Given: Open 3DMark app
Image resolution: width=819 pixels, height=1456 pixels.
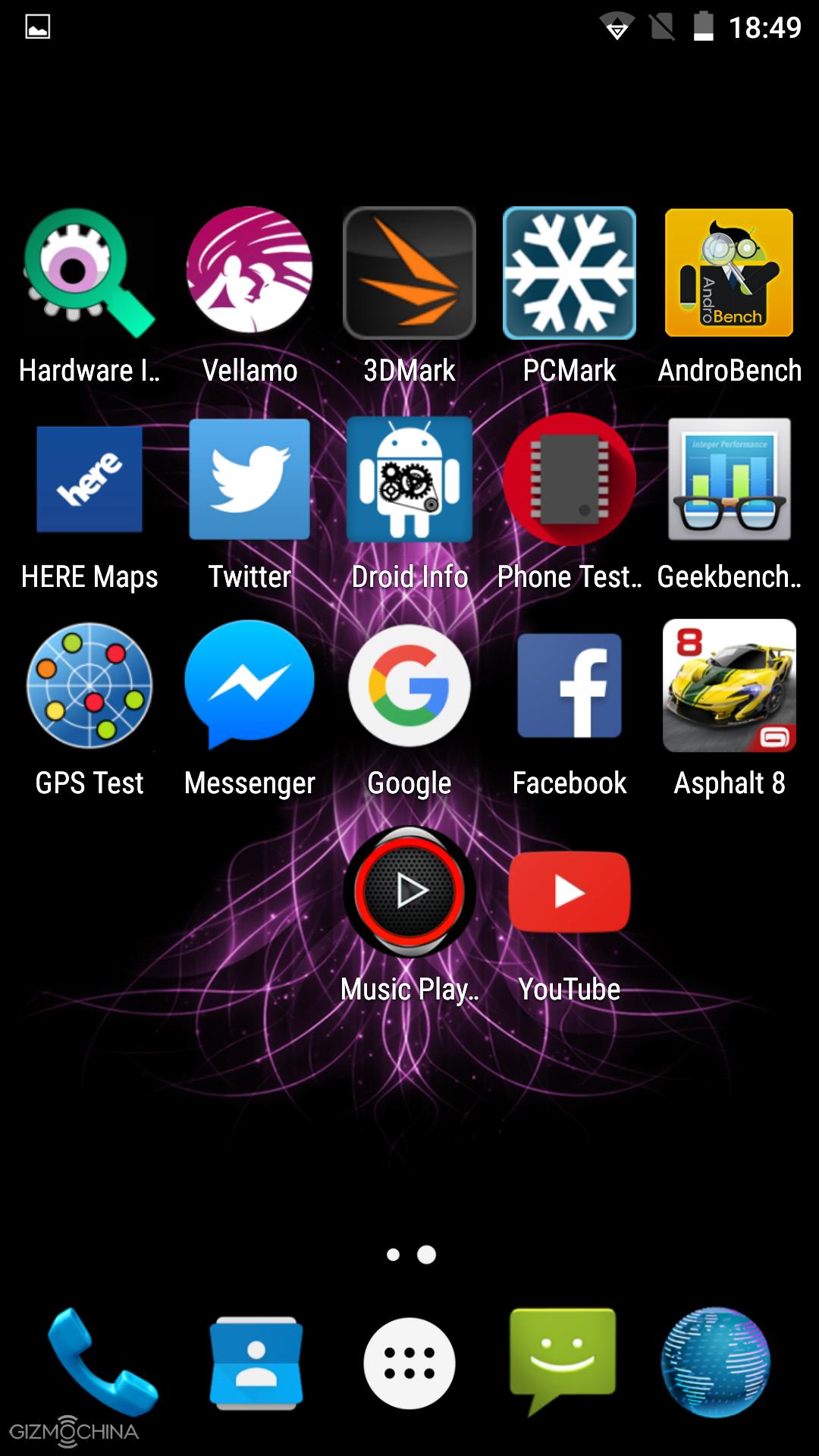Looking at the screenshot, I should click(409, 273).
